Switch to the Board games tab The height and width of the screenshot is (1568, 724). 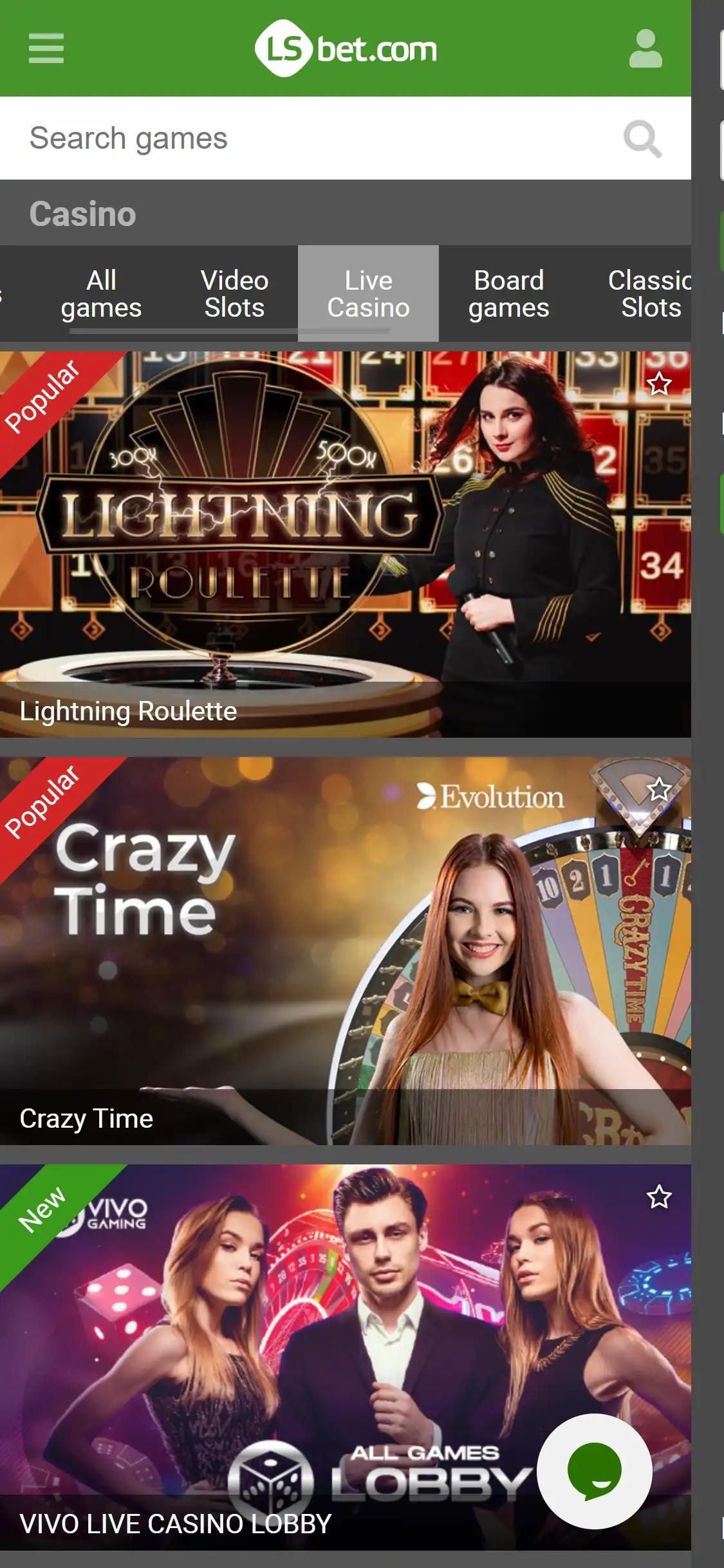pyautogui.click(x=508, y=294)
